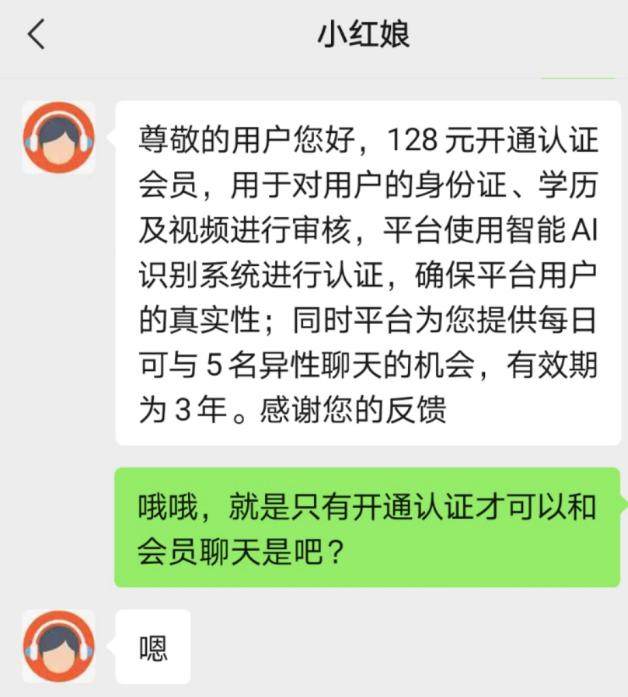Viewport: 628px width, 697px height.
Task: Tap 小红娘's avatar next to the 嗯 reply
Action: (x=59, y=647)
